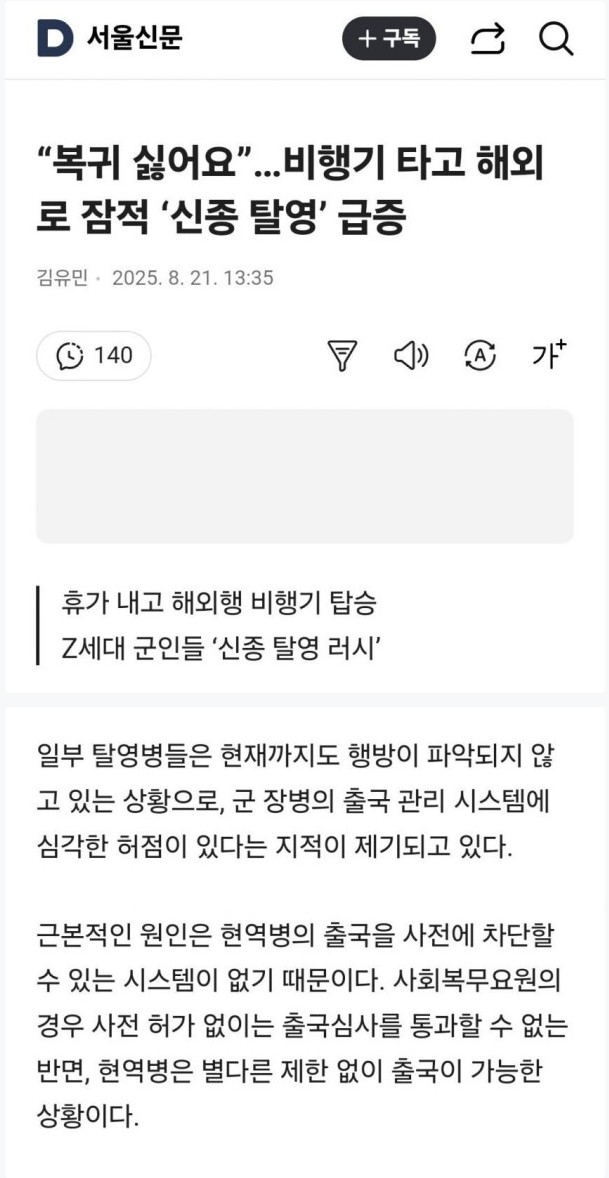Change text size with the 가+ icon
Viewport: 609px width, 1178px height.
point(548,355)
